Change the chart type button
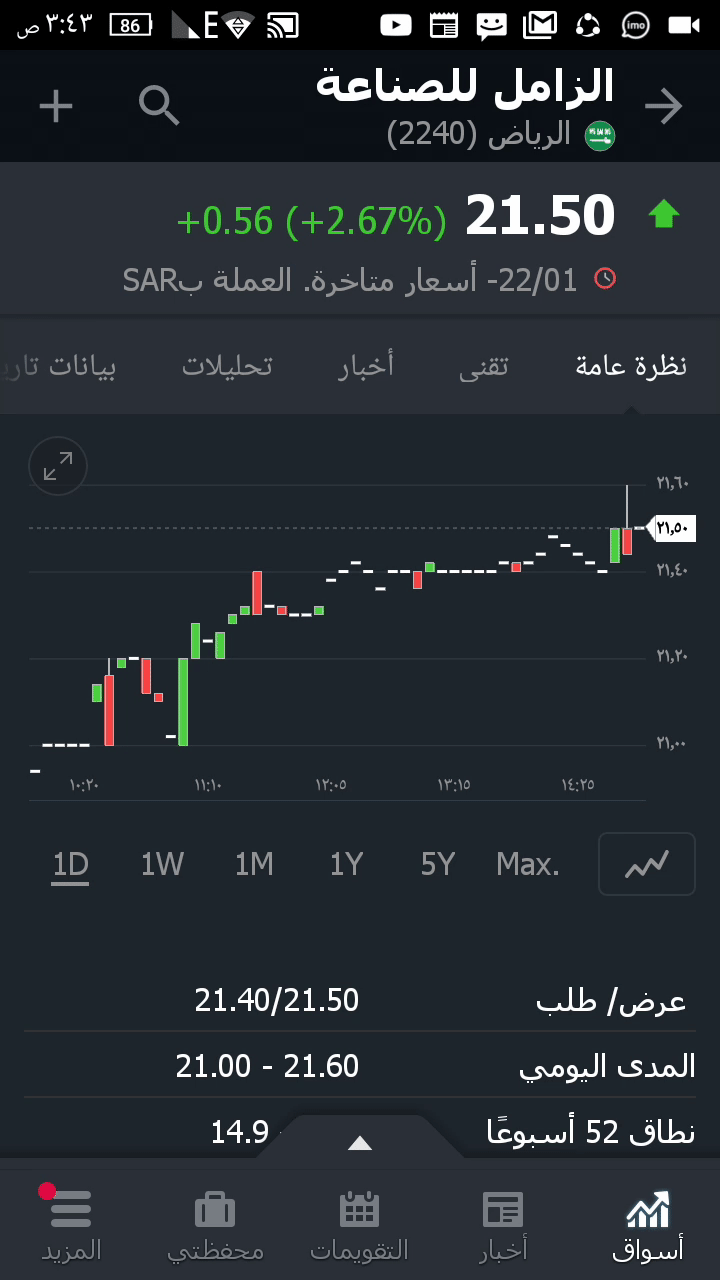720x1280 pixels. point(646,864)
